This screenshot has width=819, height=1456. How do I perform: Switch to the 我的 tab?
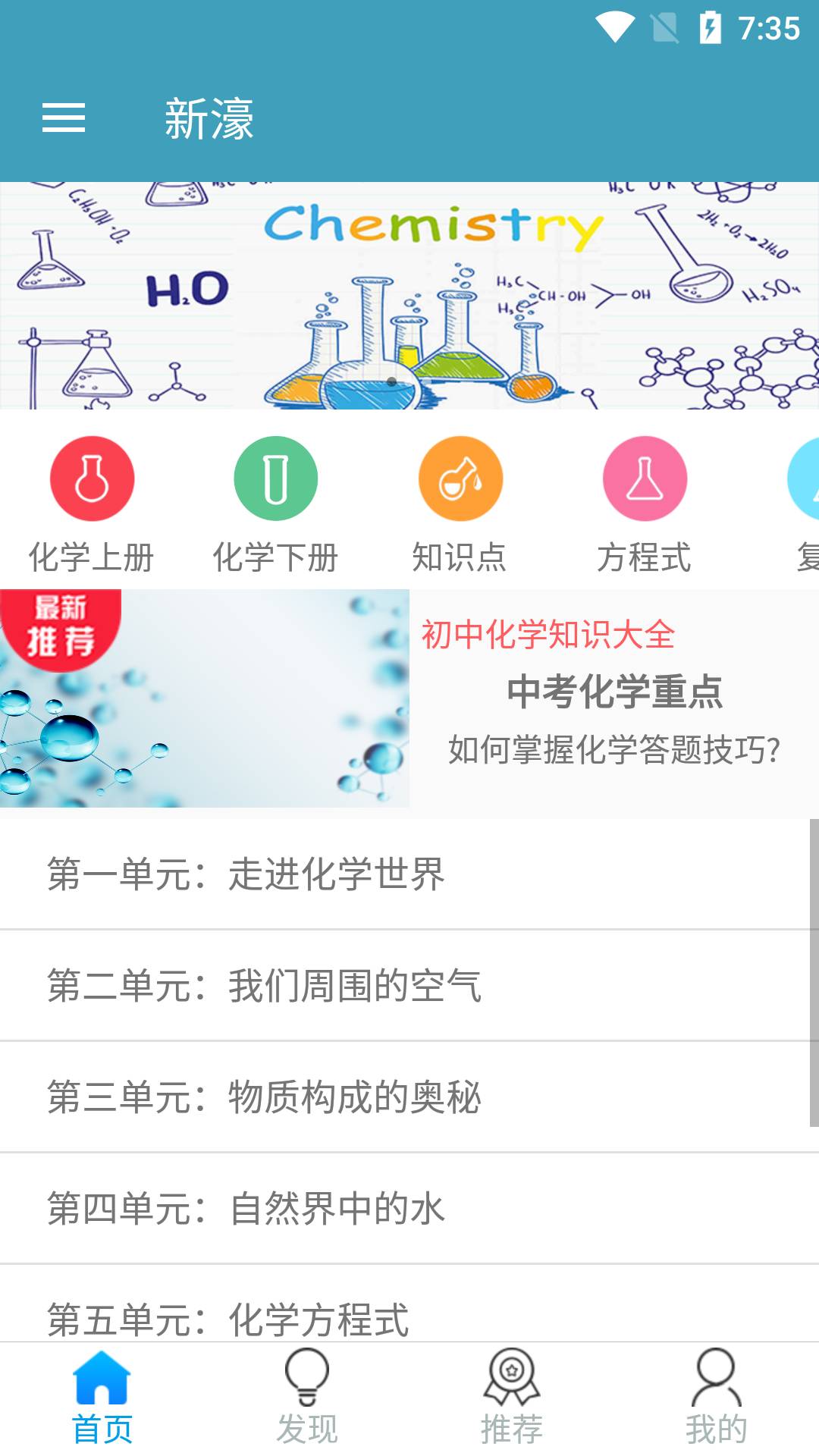point(716,1398)
